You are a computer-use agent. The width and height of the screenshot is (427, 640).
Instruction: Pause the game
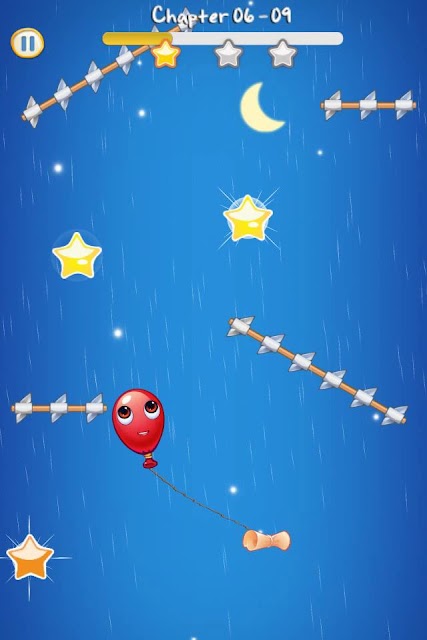pyautogui.click(x=27, y=43)
